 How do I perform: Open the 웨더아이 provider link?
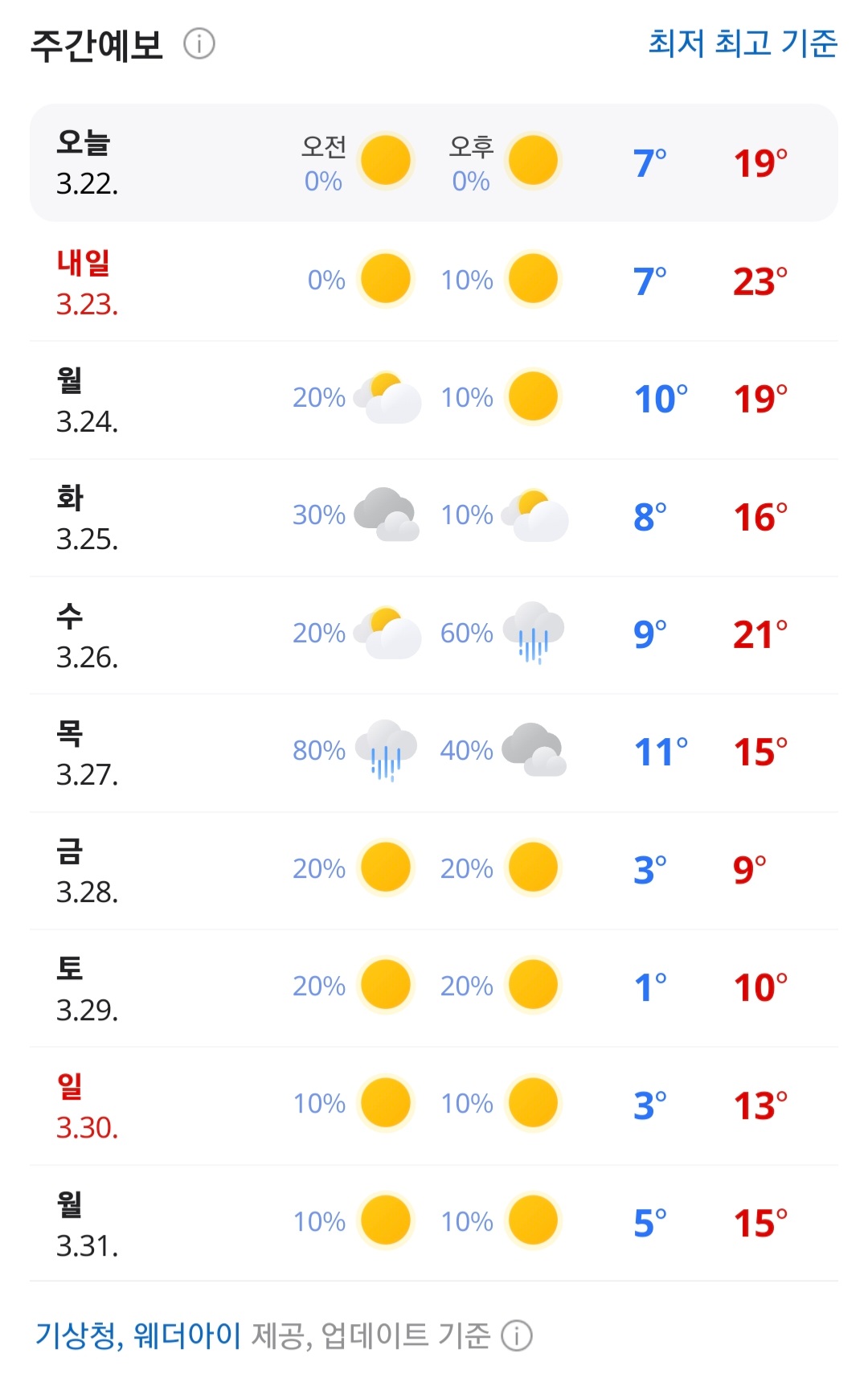pos(187,1335)
